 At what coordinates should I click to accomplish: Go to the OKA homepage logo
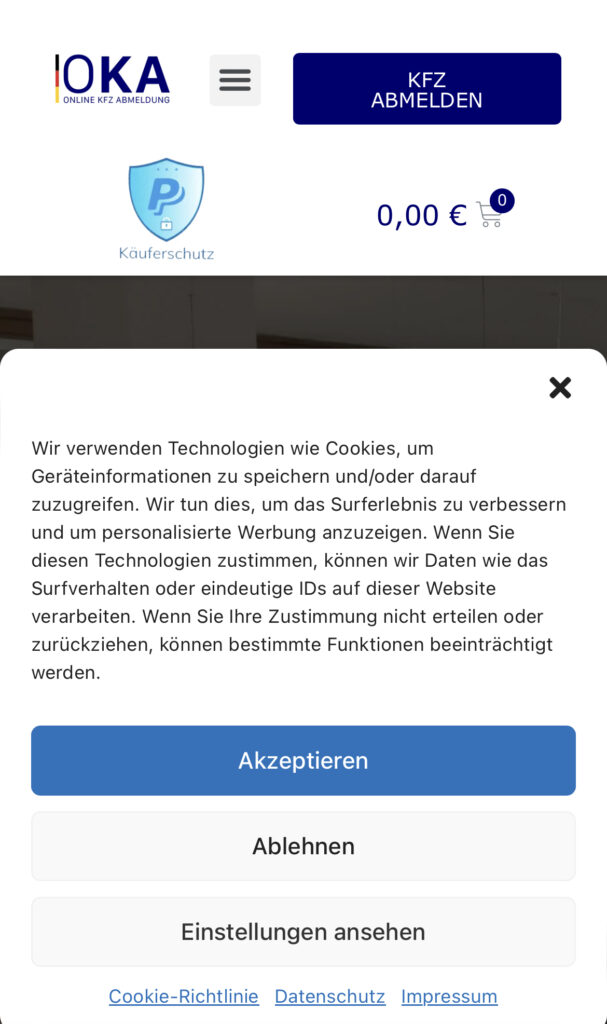point(113,79)
